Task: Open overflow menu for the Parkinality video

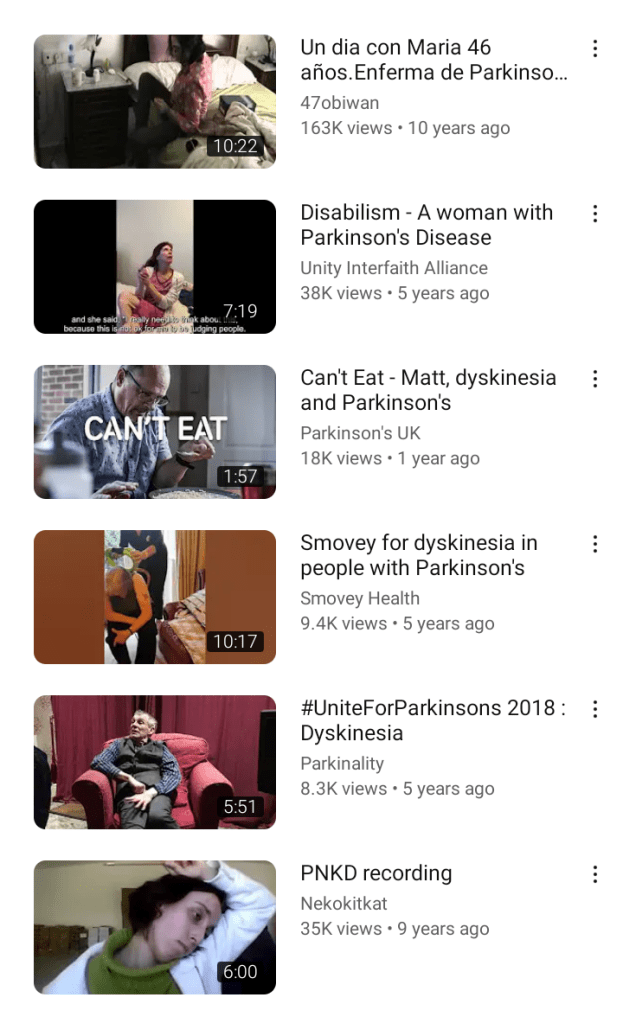Action: click(x=595, y=709)
